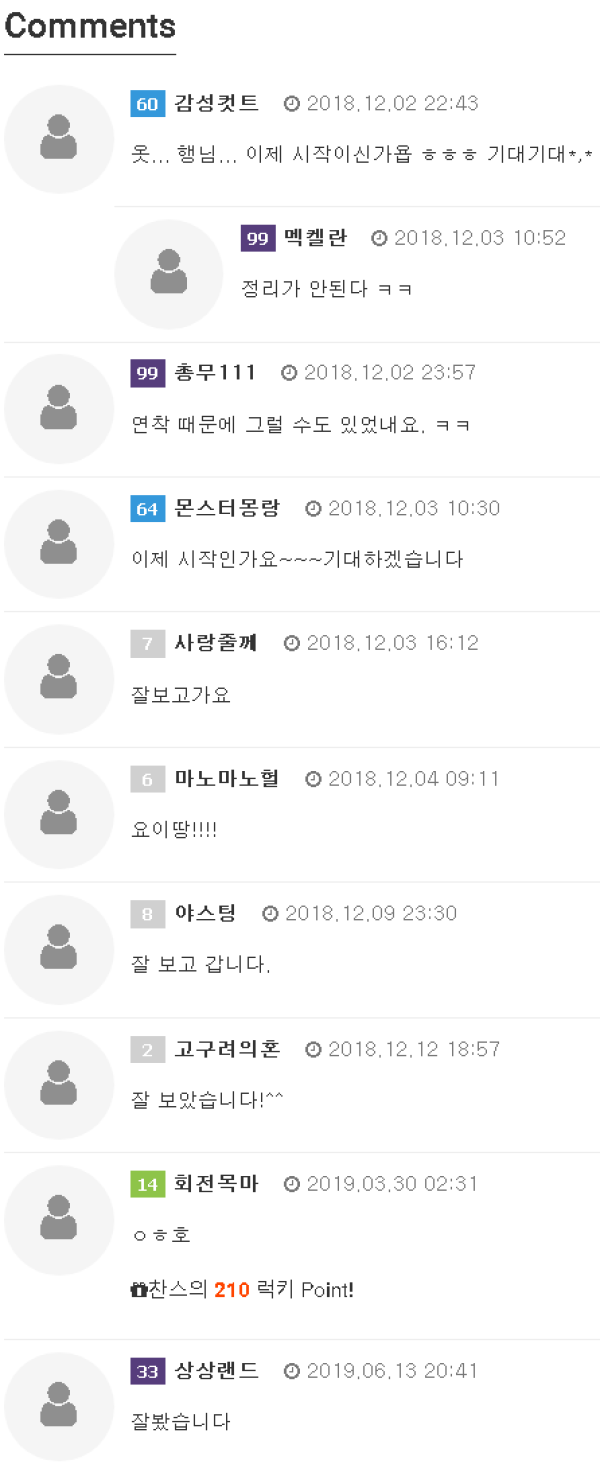Select commenter 회전목마's name
The height and width of the screenshot is (1468, 600).
click(216, 1184)
